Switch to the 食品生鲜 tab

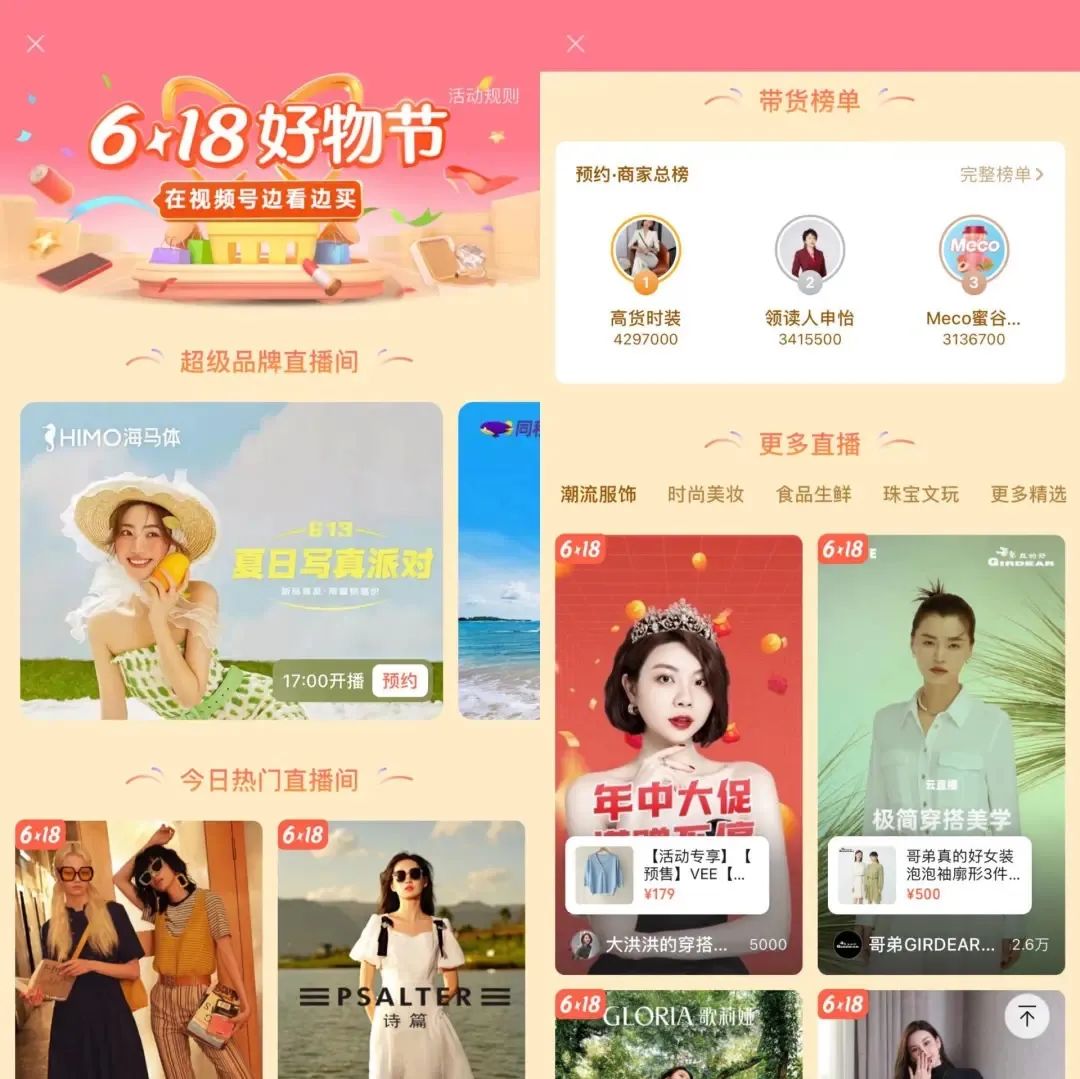814,494
